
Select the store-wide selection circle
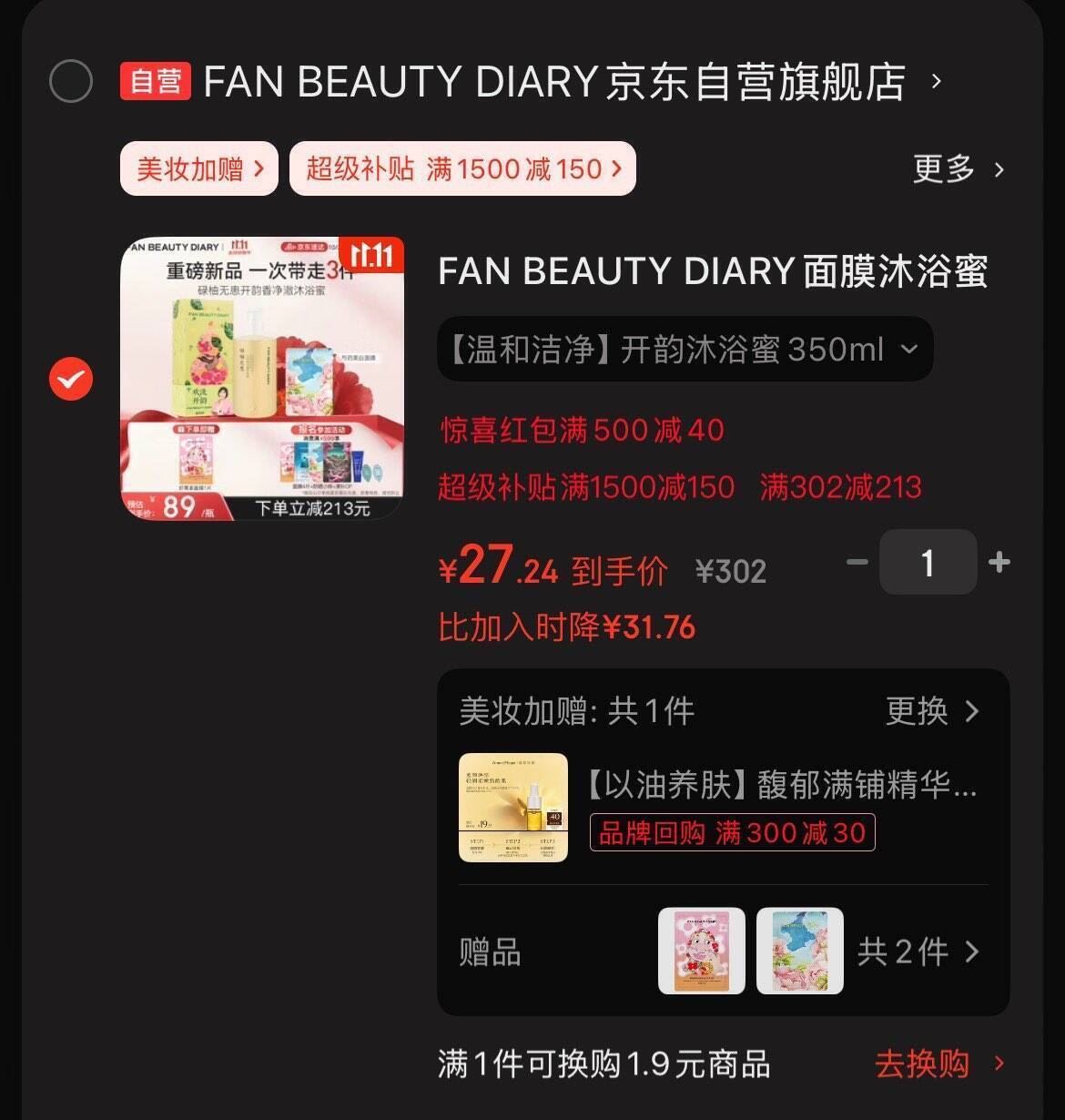tap(70, 81)
